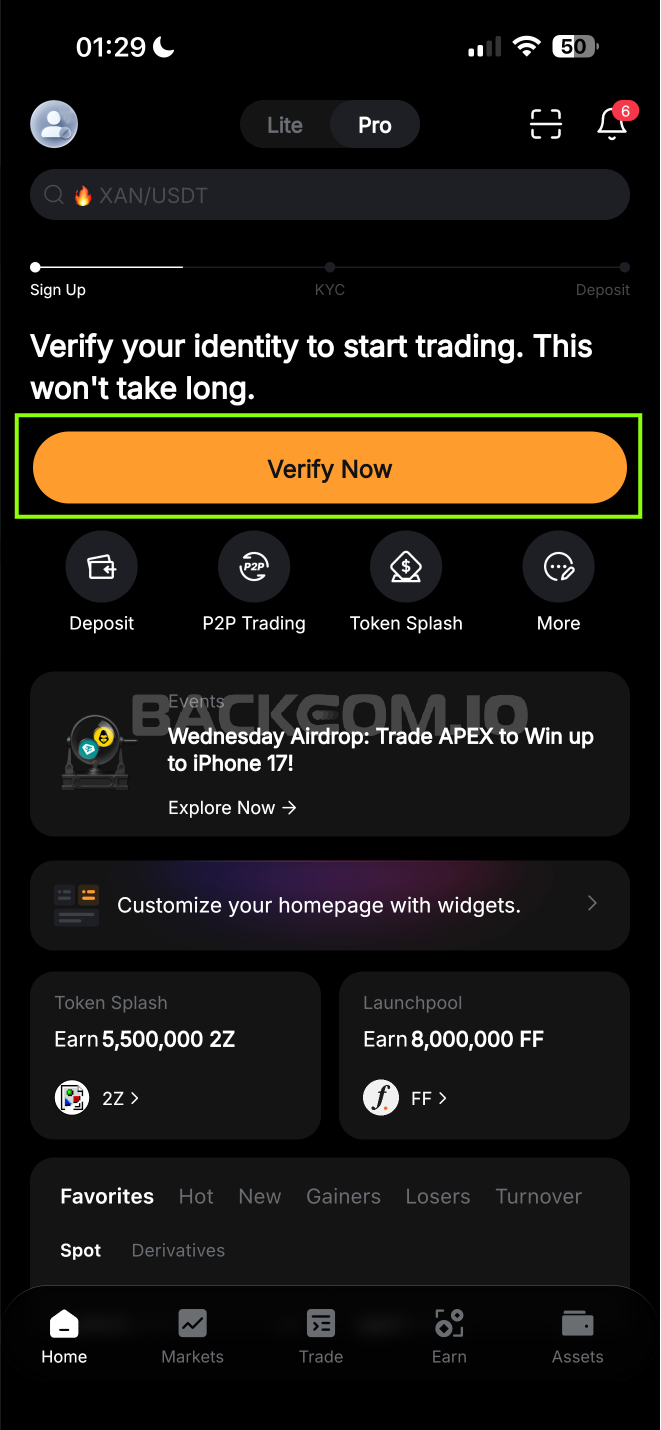
Task: Open the More shortcuts option
Action: [x=558, y=582]
